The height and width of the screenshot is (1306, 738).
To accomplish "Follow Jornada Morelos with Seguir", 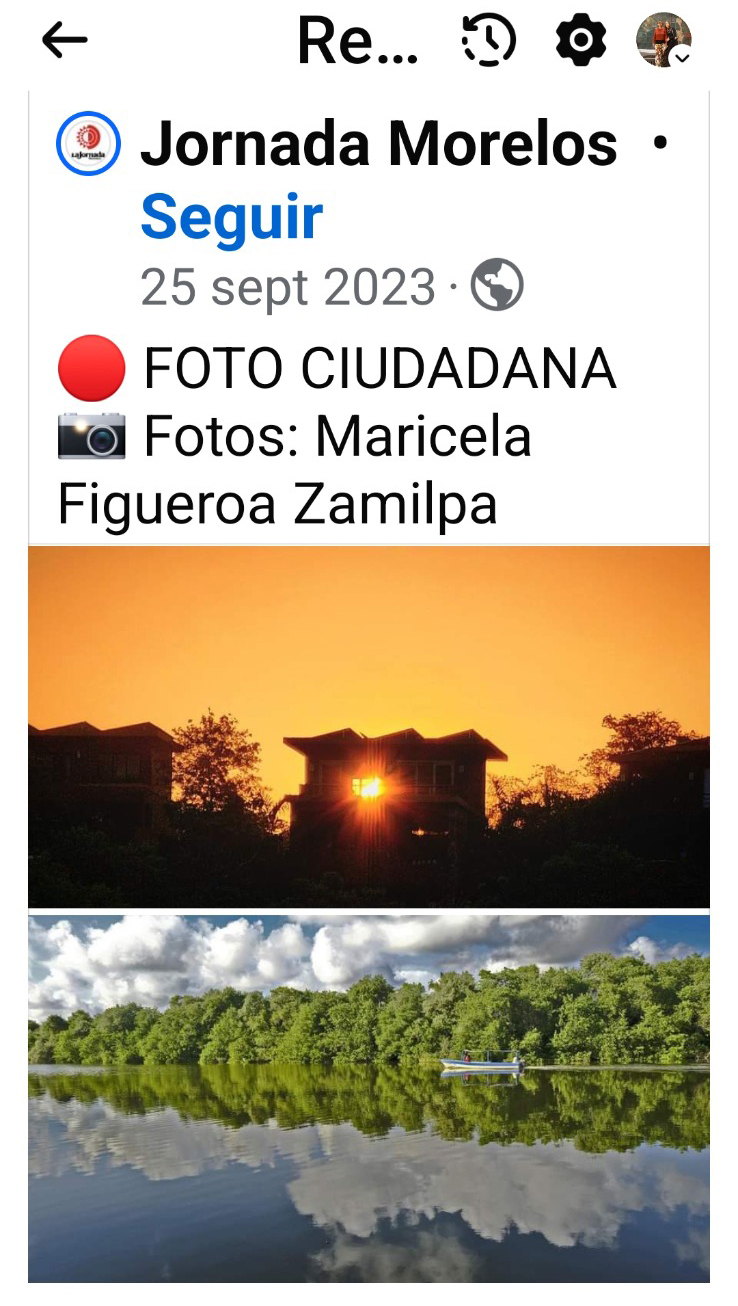I will (232, 217).
